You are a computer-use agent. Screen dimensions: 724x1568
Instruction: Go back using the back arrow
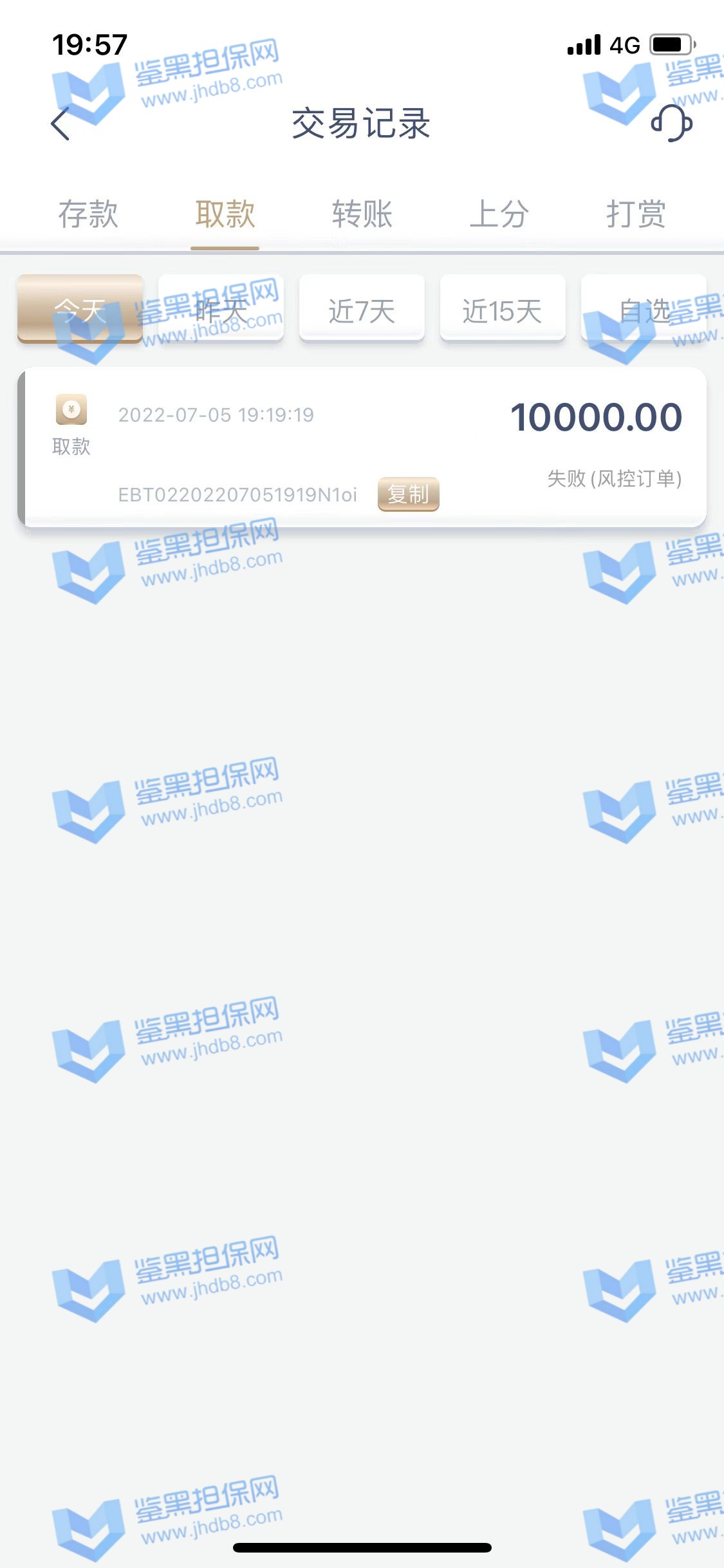(60, 124)
